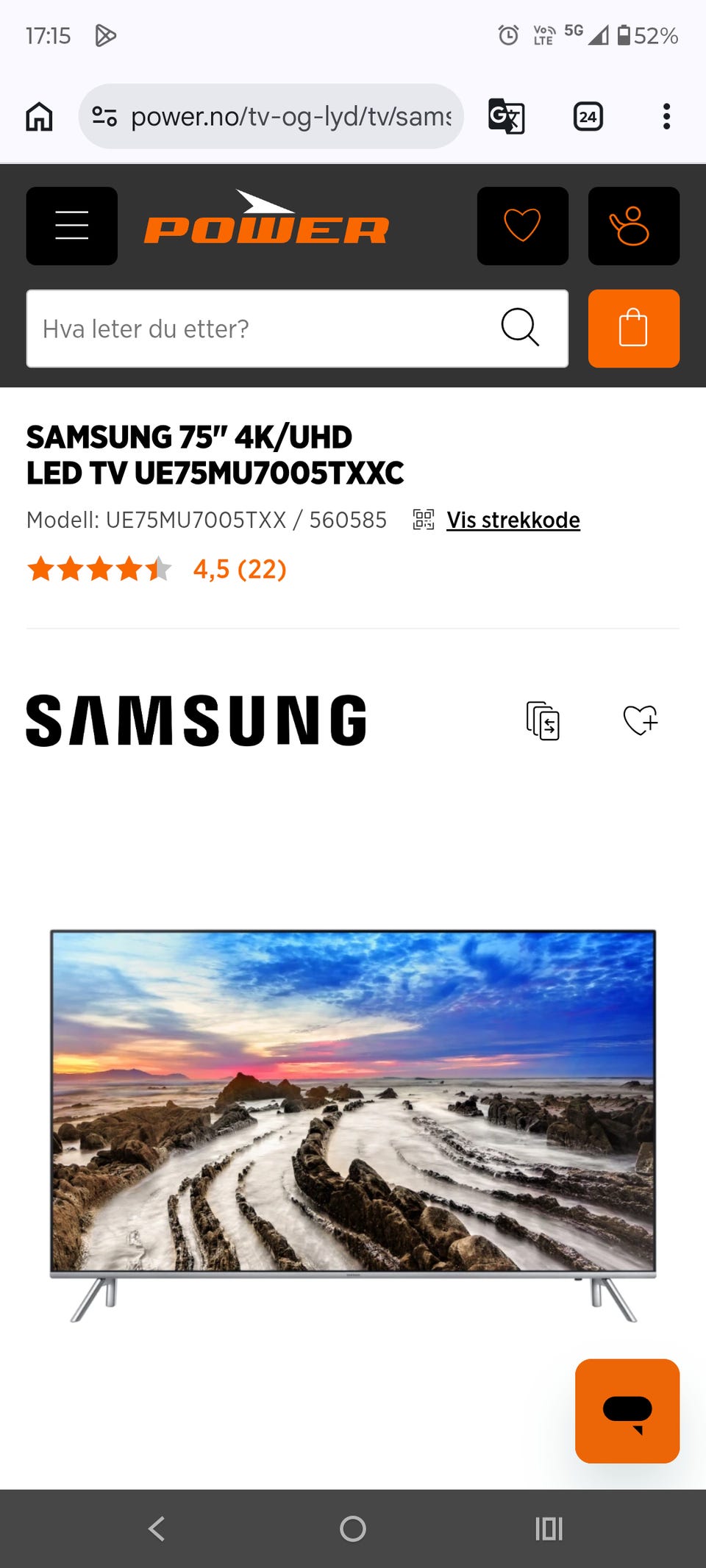This screenshot has height=1568, width=706.
Task: Open the recent apps overview
Action: coord(549,1529)
